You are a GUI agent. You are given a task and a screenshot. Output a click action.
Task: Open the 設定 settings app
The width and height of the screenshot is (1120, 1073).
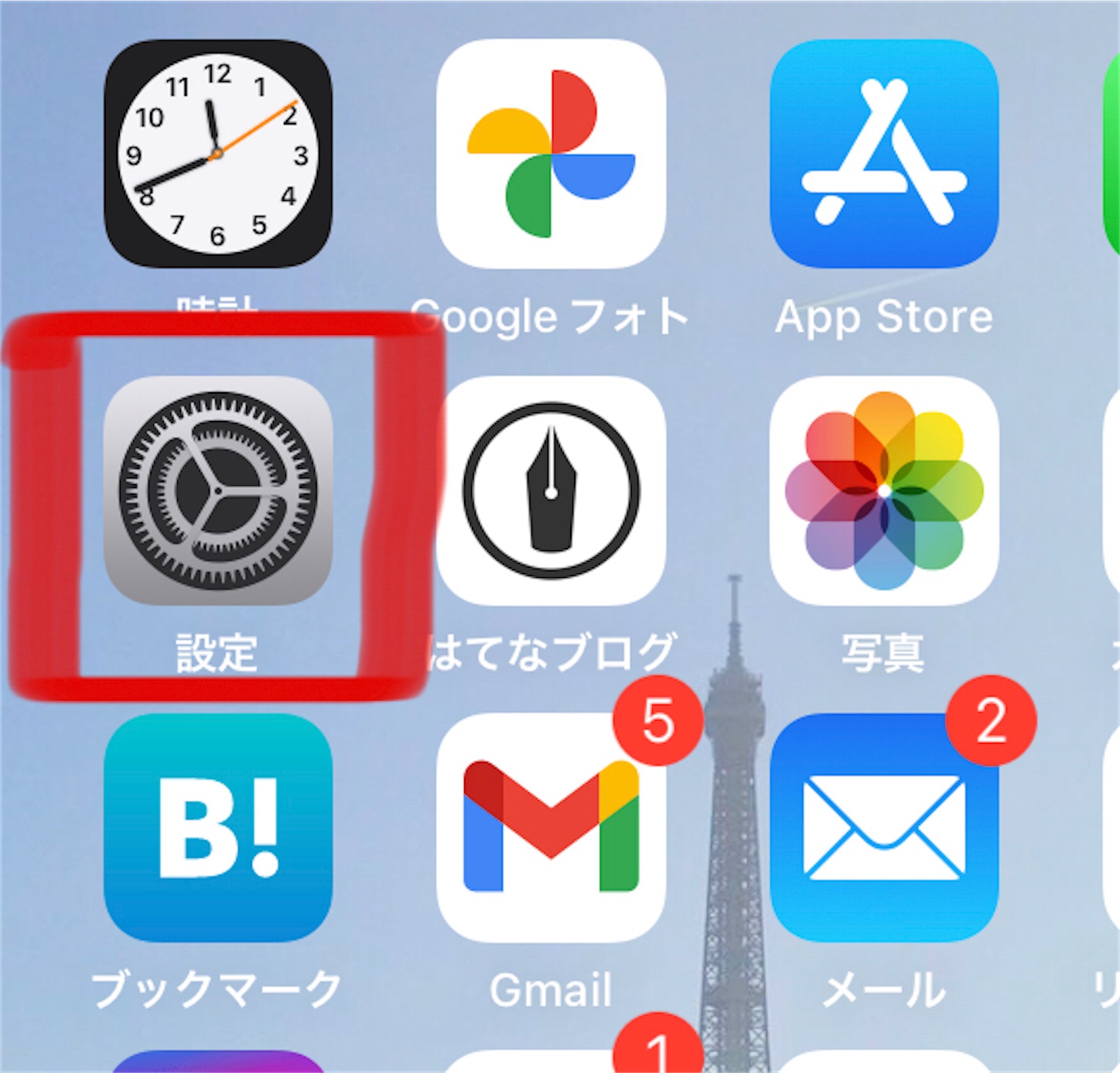coord(218,490)
